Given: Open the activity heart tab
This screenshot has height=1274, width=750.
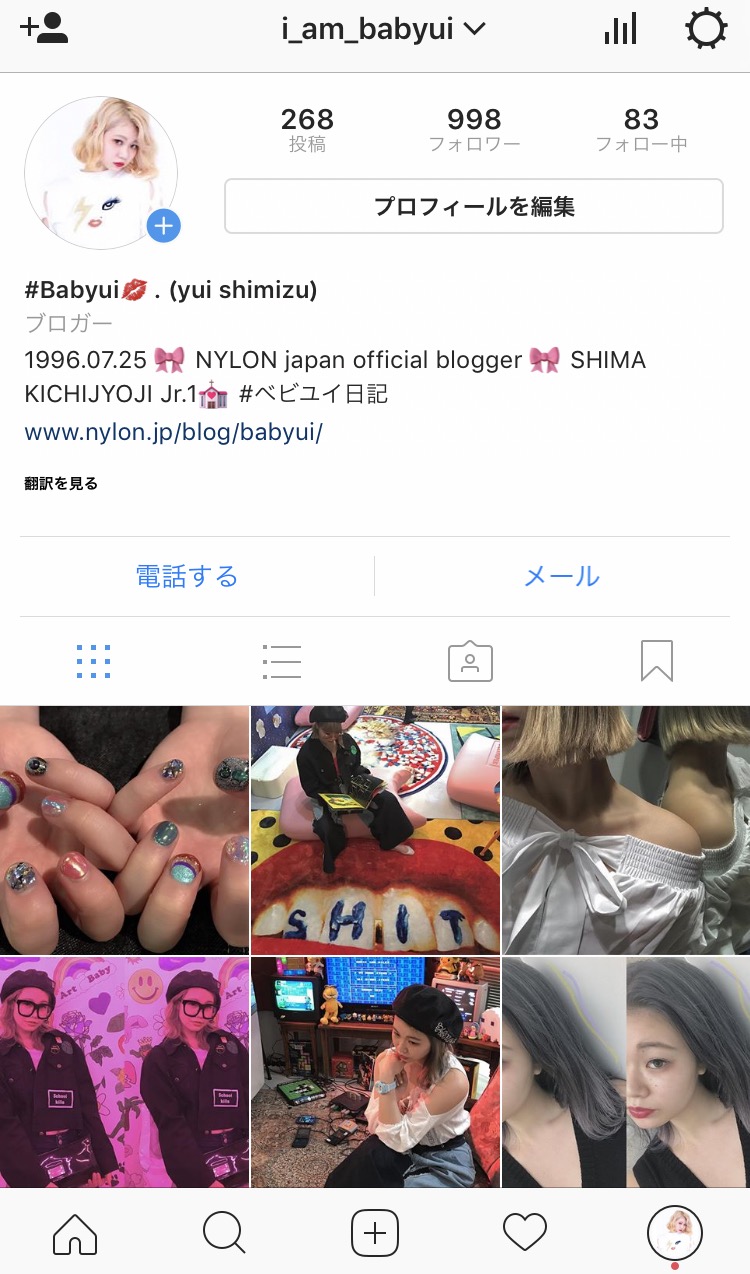Looking at the screenshot, I should click(x=525, y=1233).
